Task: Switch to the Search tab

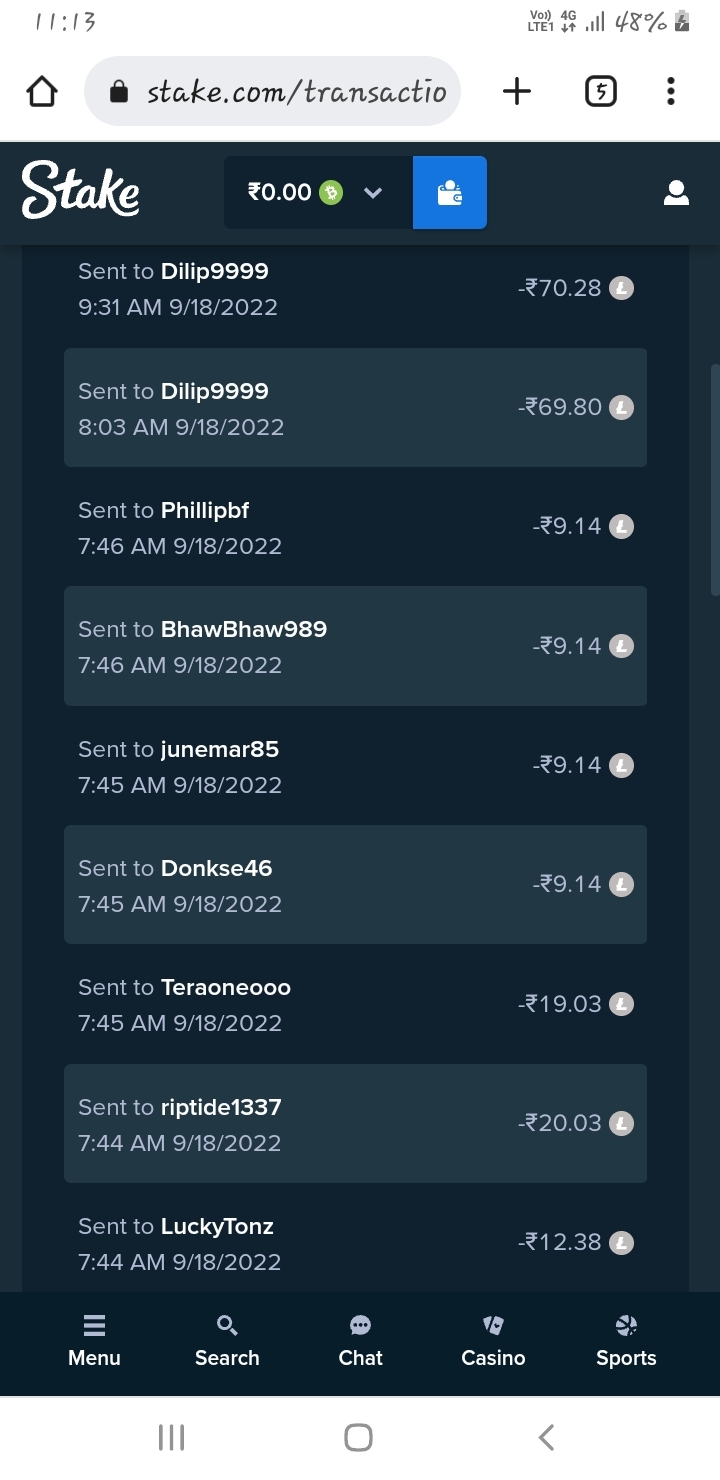Action: click(227, 1341)
